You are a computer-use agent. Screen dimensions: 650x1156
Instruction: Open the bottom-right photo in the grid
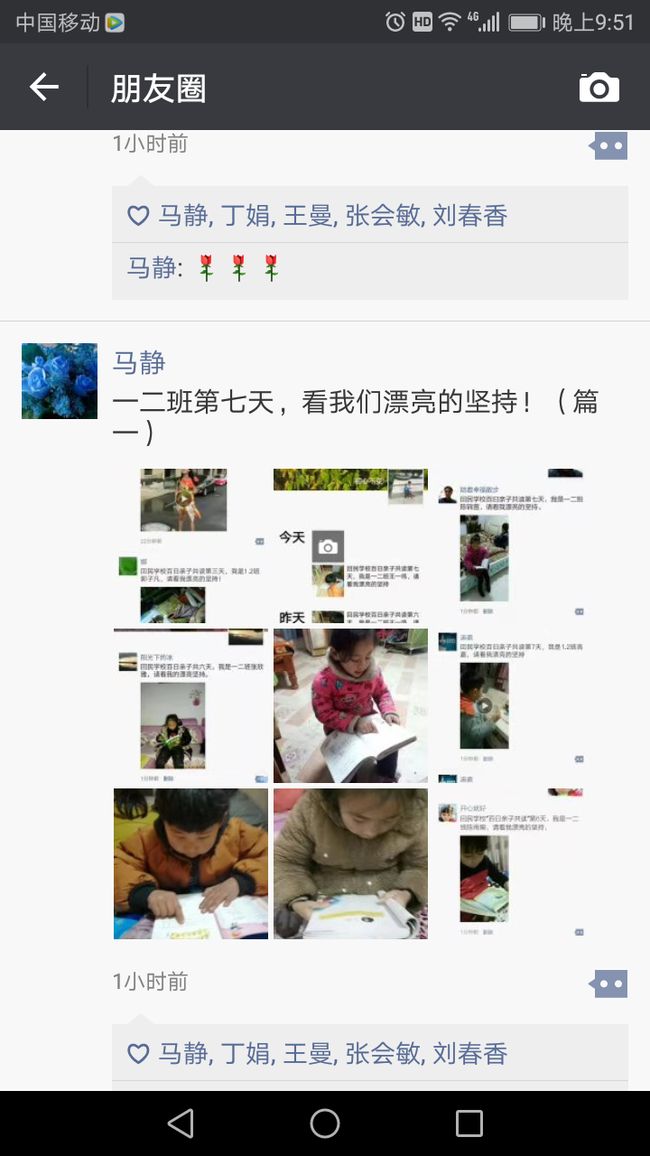tap(511, 863)
